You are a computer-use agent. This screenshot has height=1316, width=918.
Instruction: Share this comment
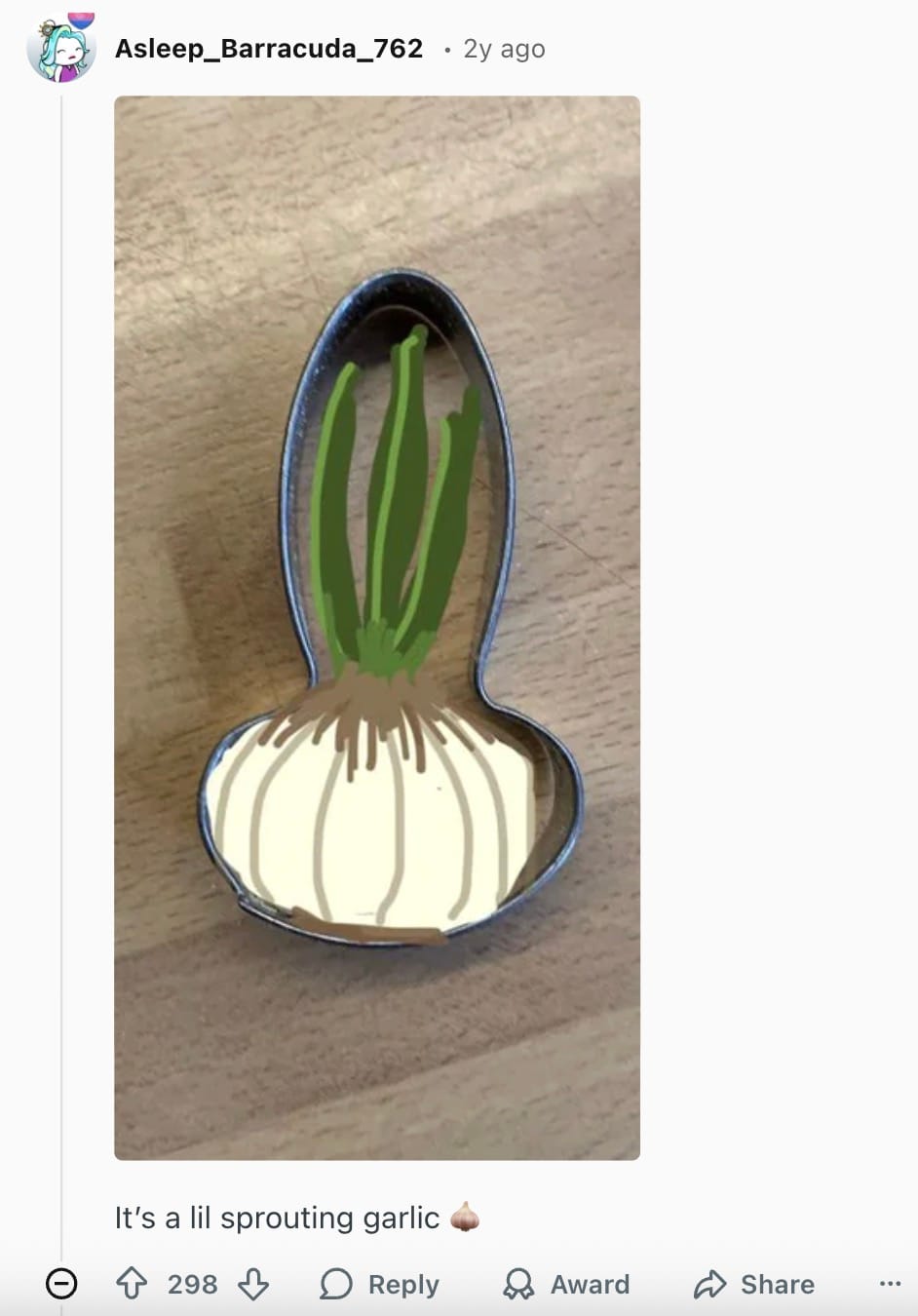pyautogui.click(x=754, y=1284)
